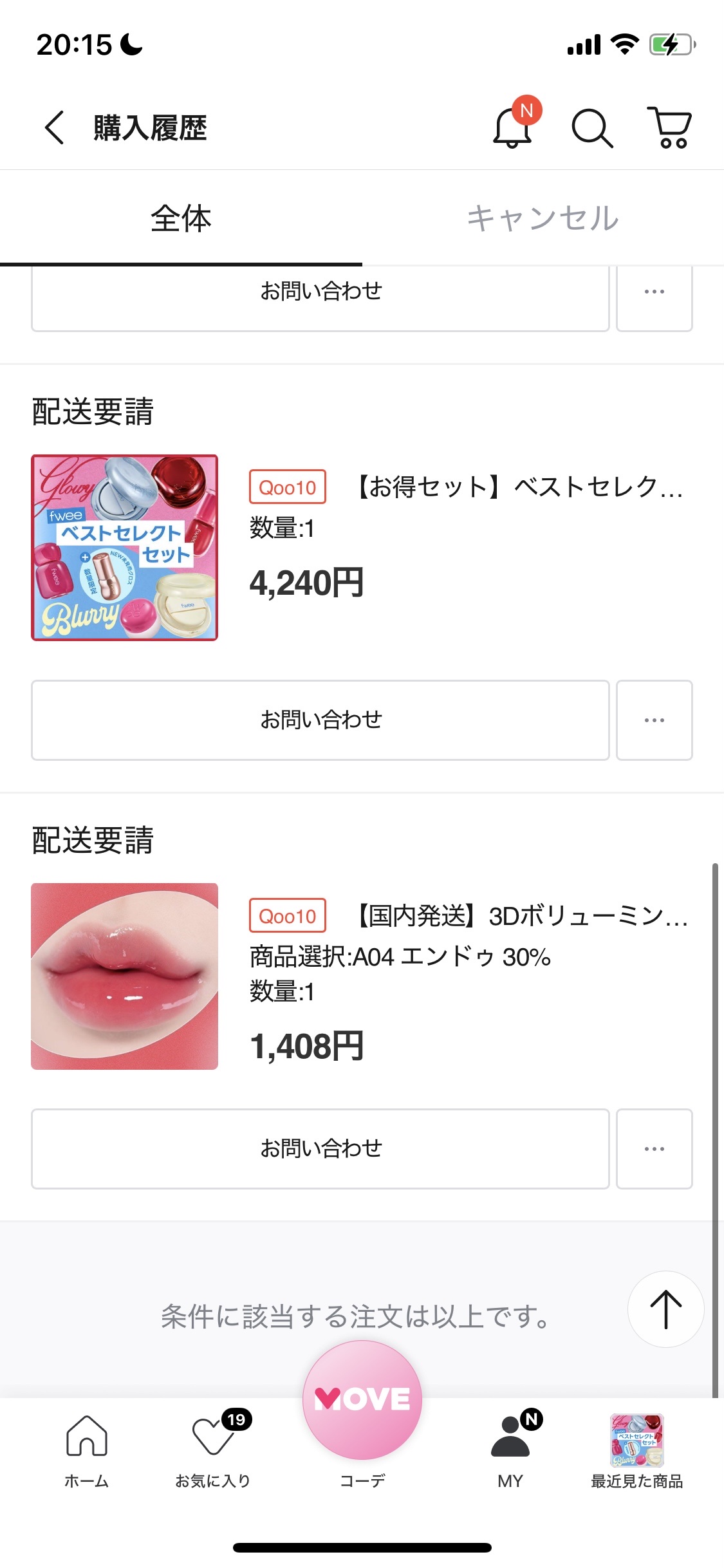
Task: Open the notification bell with N badge
Action: [x=512, y=127]
